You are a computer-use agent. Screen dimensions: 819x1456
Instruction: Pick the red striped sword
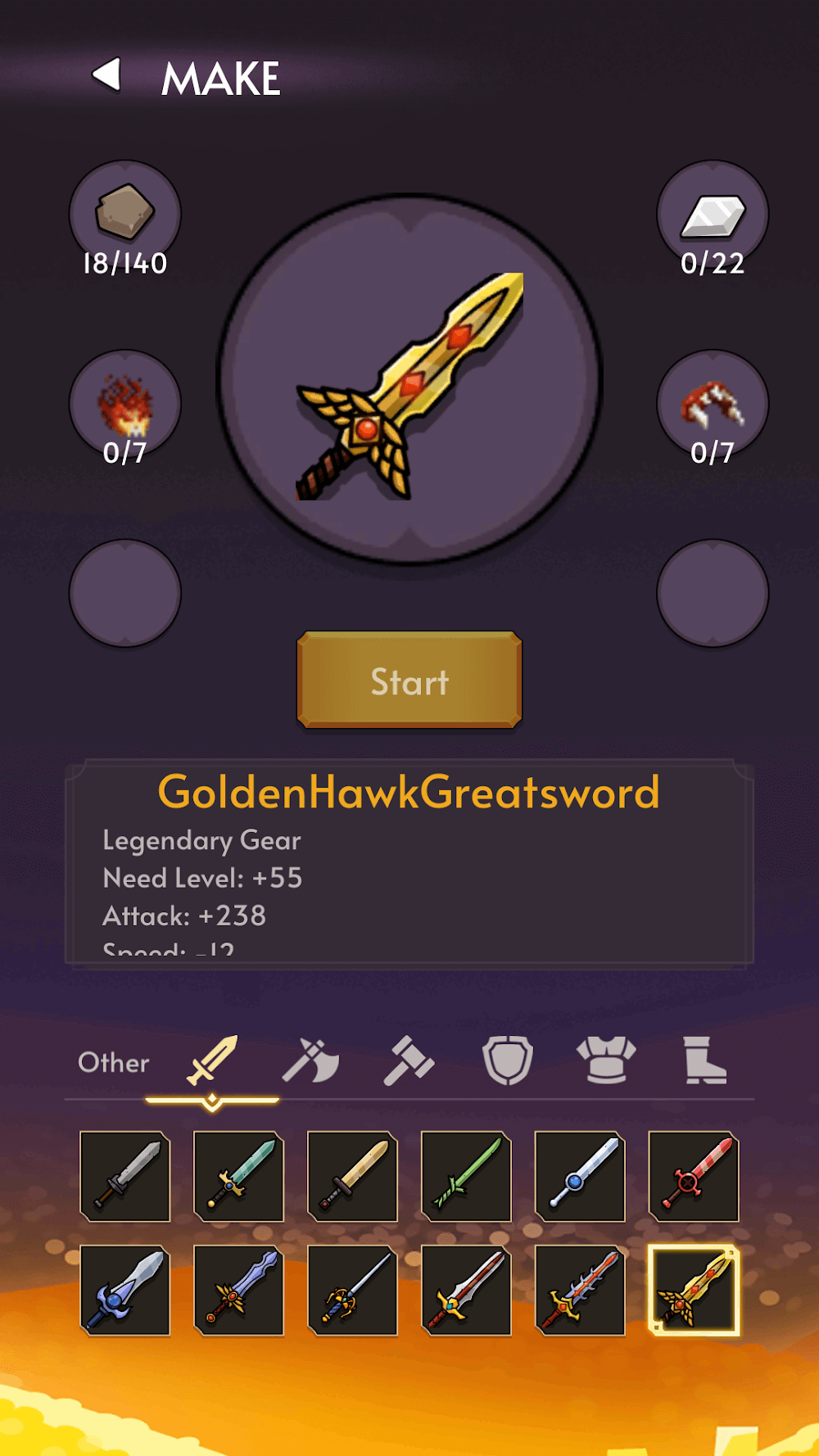point(694,1176)
